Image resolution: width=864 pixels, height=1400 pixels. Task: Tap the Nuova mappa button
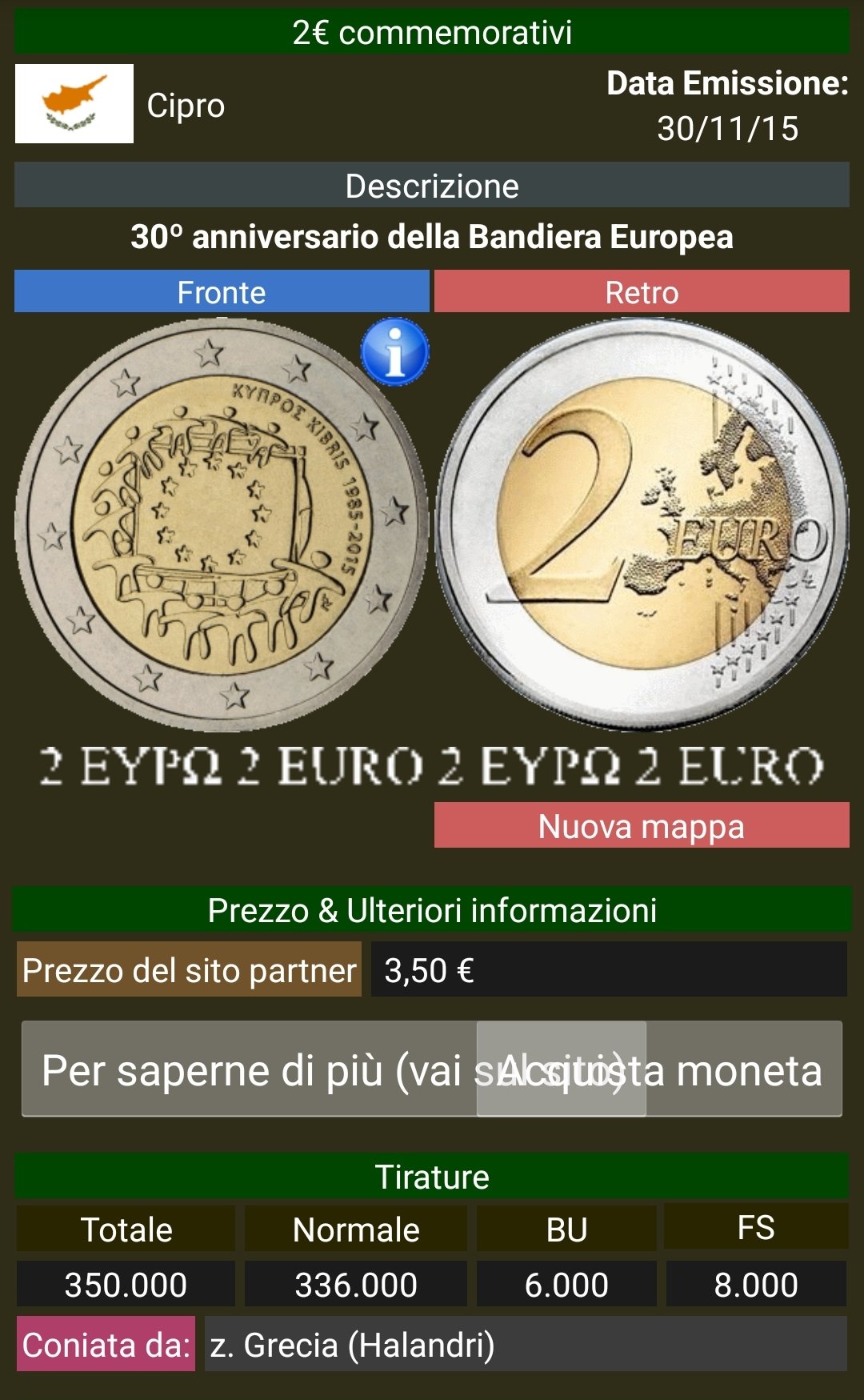tap(642, 825)
